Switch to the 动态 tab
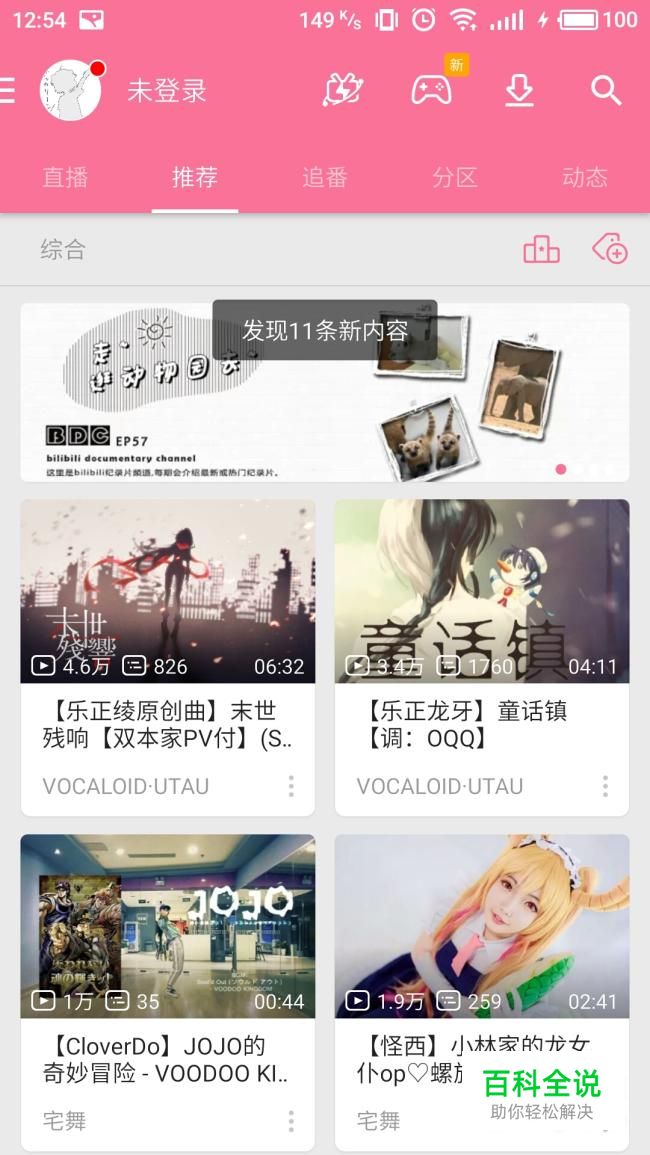 click(585, 178)
